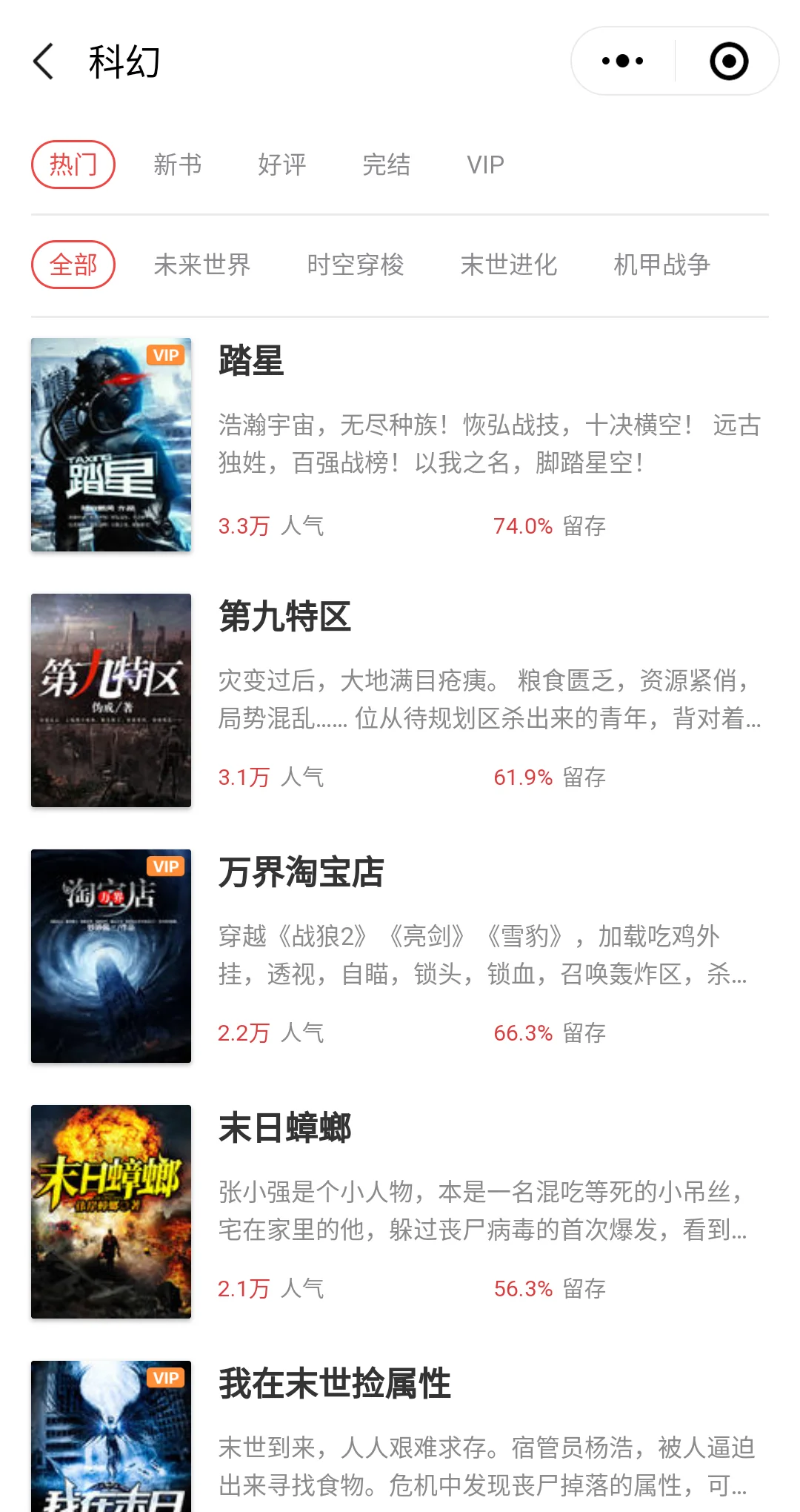View details of 万界淘宝店

301,872
